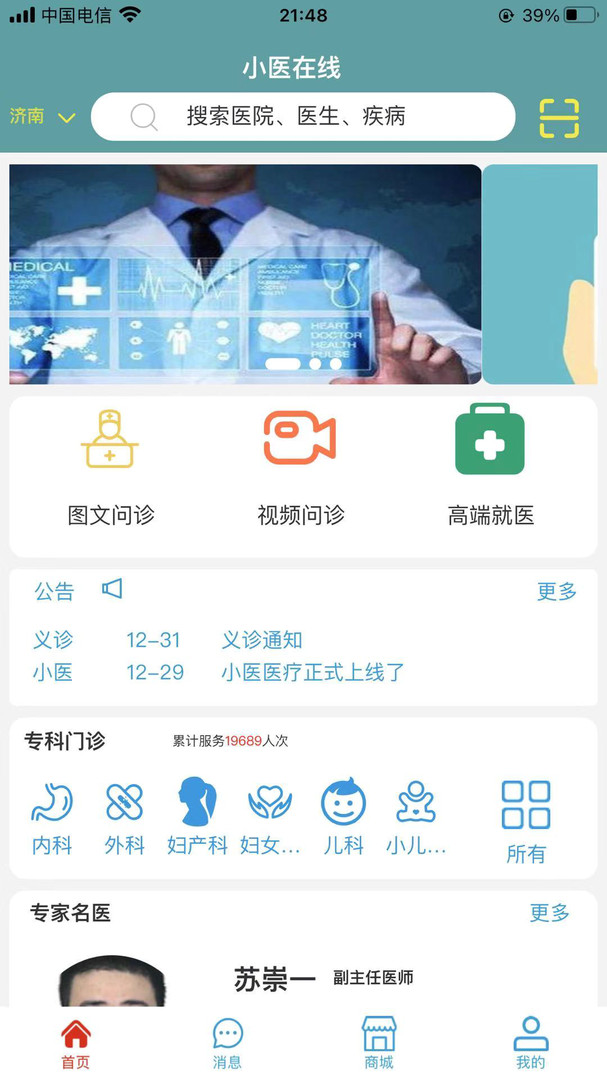
Task: Open the medical banner image
Action: click(245, 274)
